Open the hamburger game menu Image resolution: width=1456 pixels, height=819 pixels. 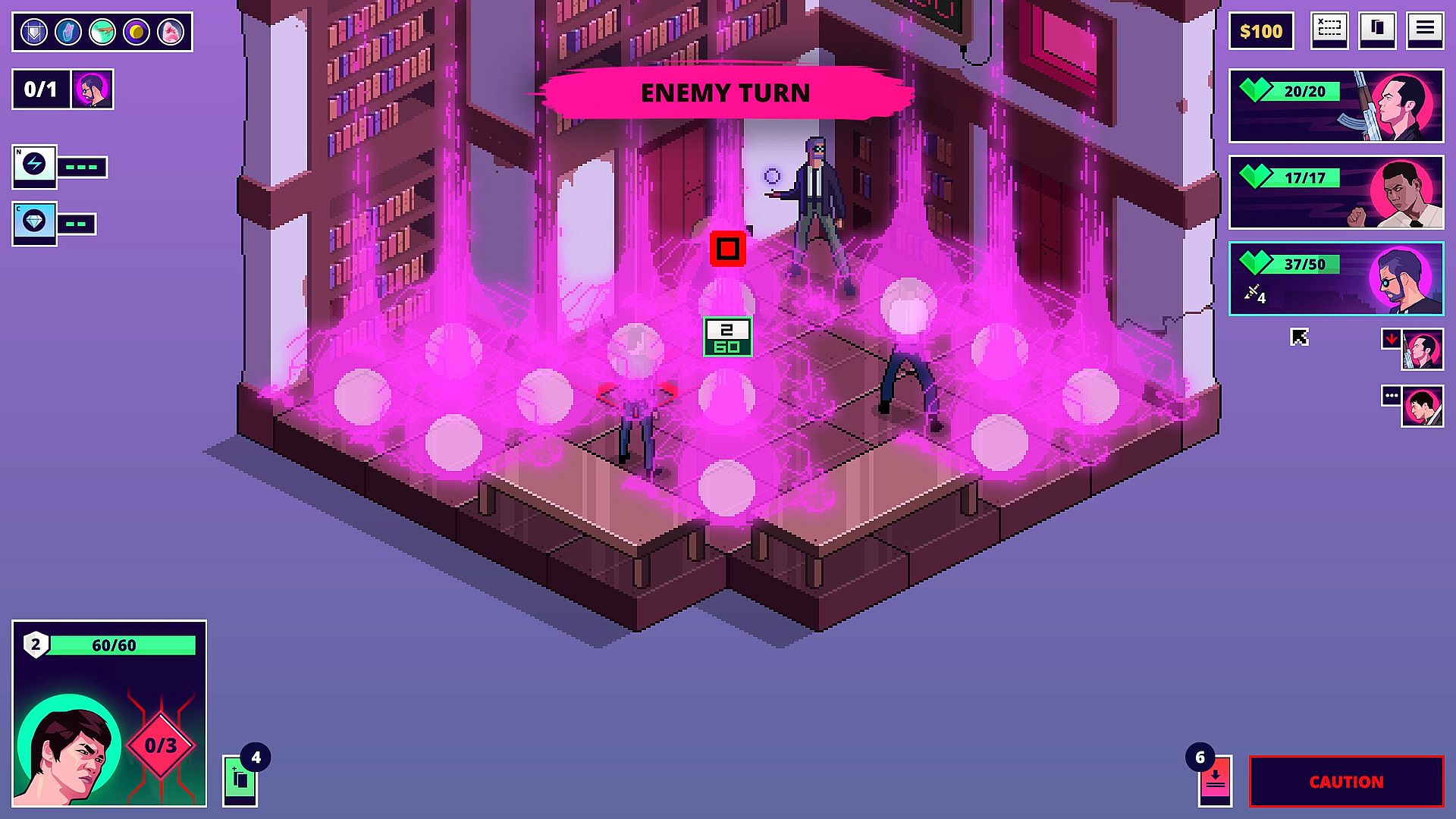tap(1425, 30)
